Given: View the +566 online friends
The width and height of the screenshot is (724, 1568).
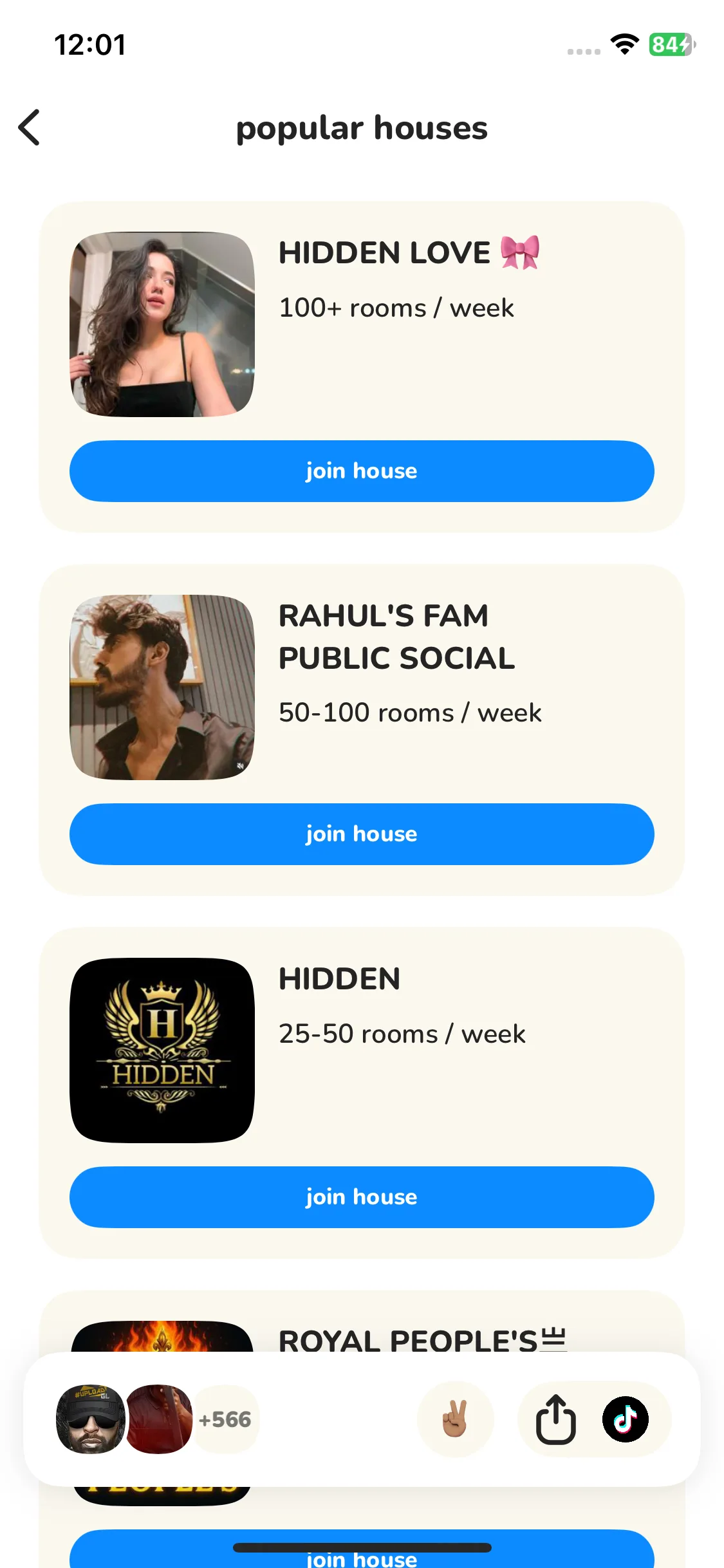Looking at the screenshot, I should 225,1419.
